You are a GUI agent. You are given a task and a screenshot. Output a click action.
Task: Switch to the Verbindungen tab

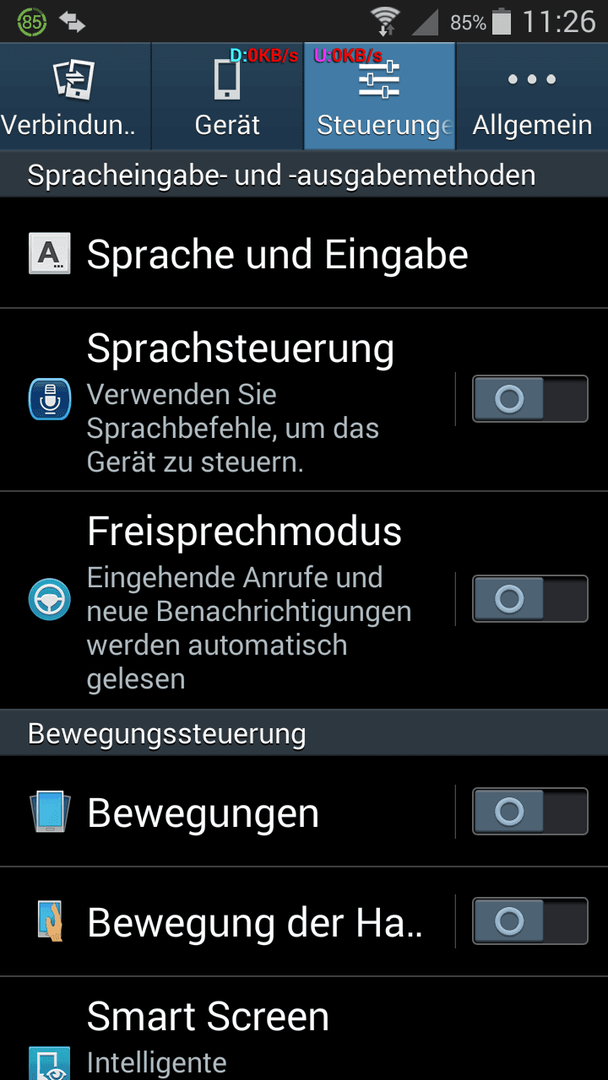pyautogui.click(x=75, y=96)
